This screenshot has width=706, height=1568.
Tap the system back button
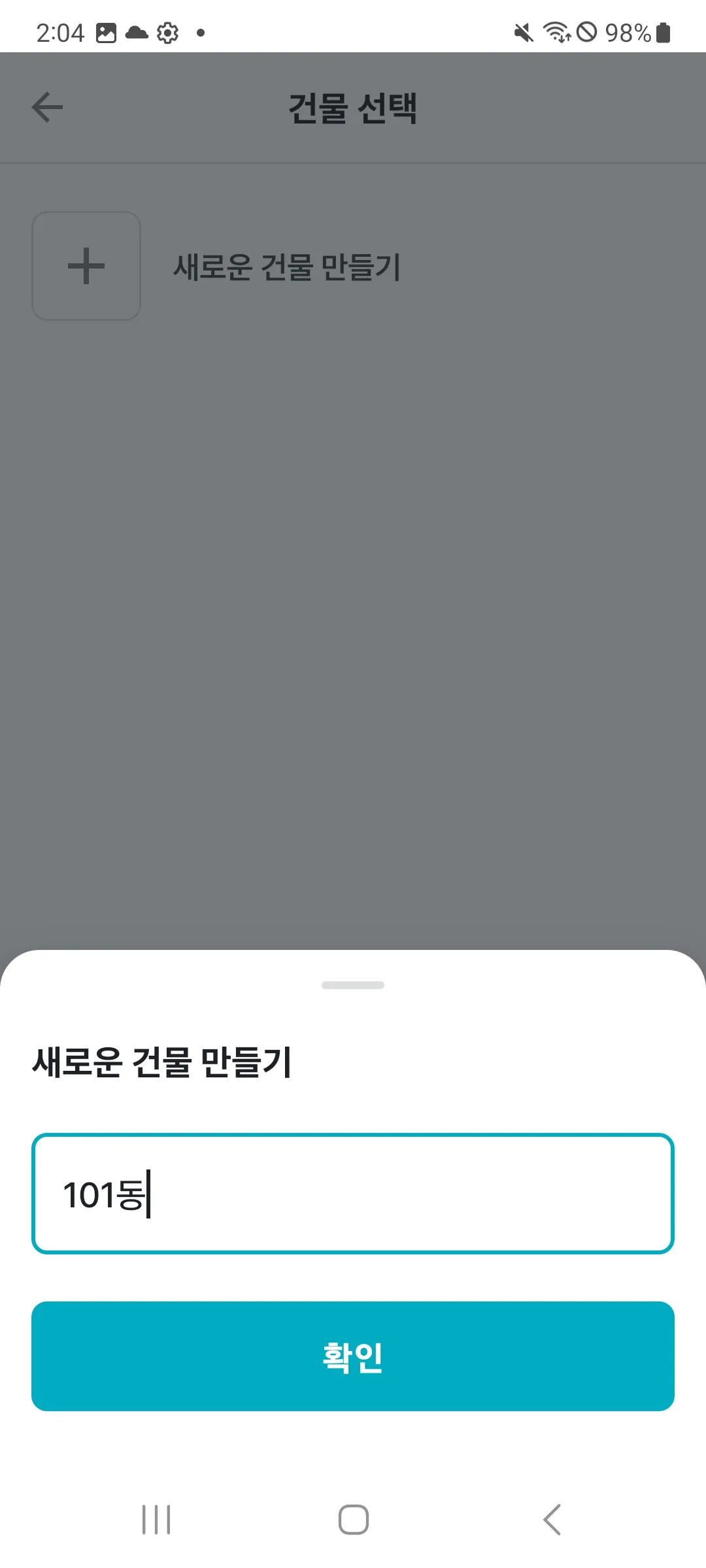pos(552,1519)
